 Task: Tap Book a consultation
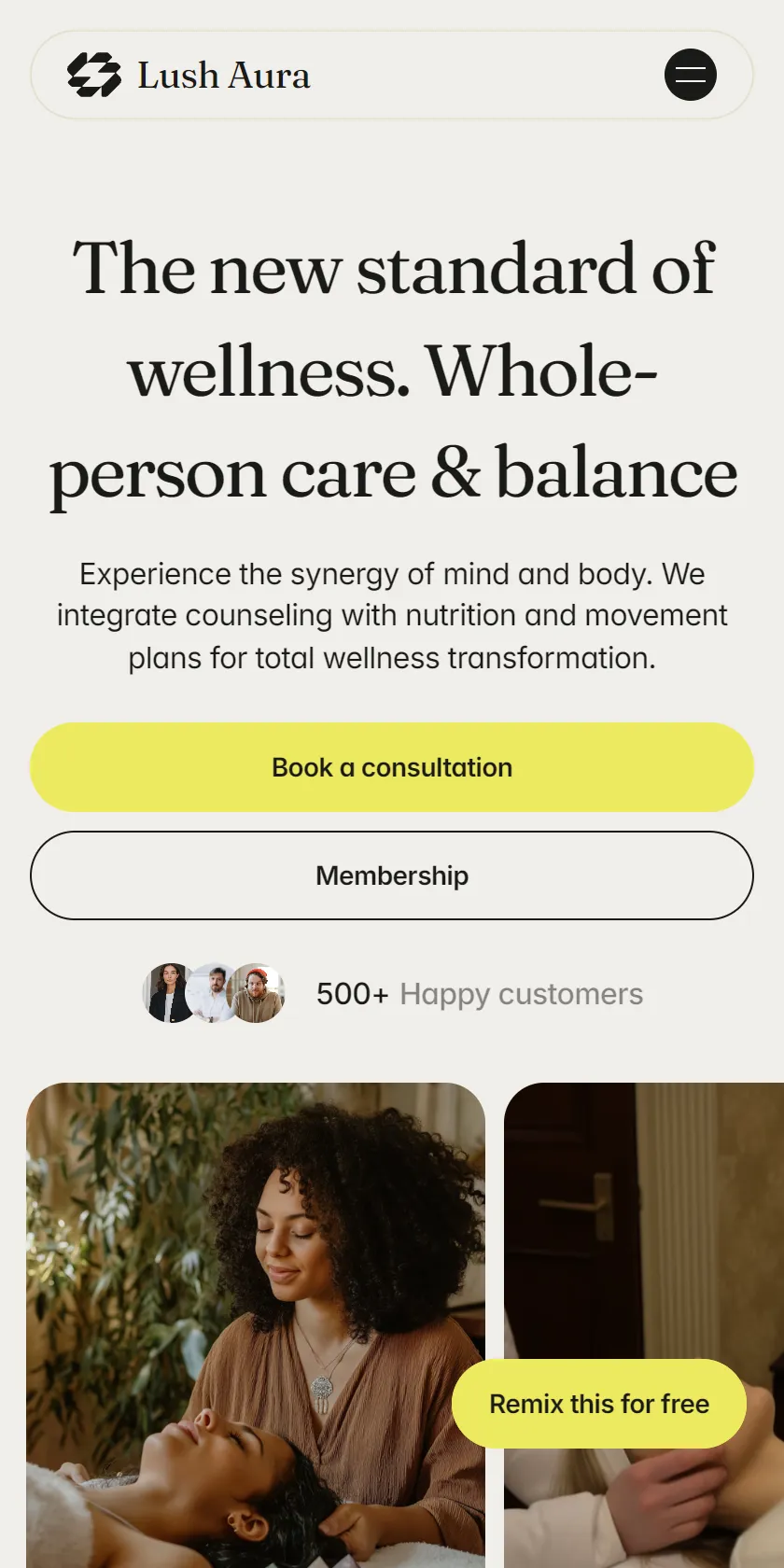pos(392,767)
